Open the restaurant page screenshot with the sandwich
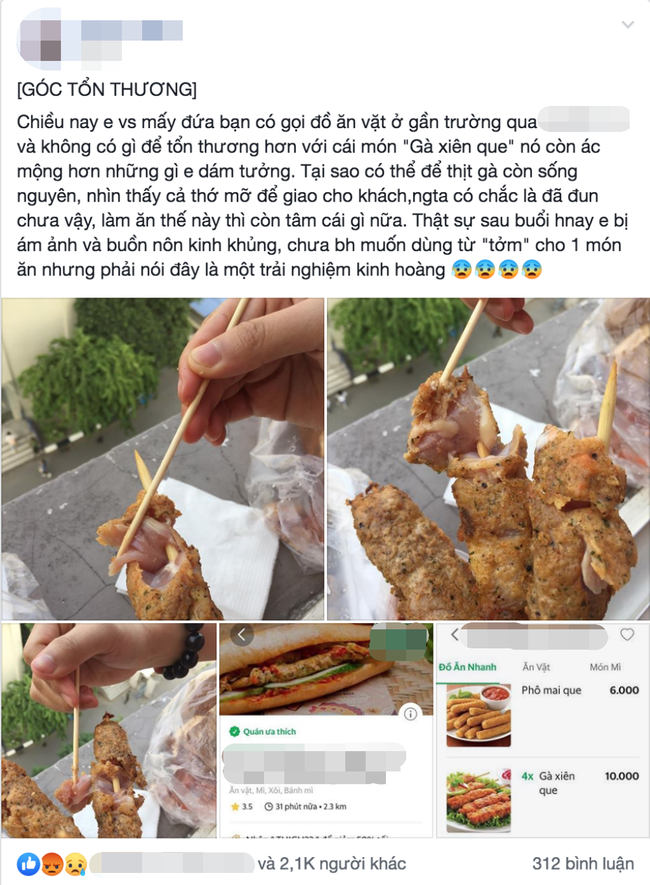 [324, 730]
